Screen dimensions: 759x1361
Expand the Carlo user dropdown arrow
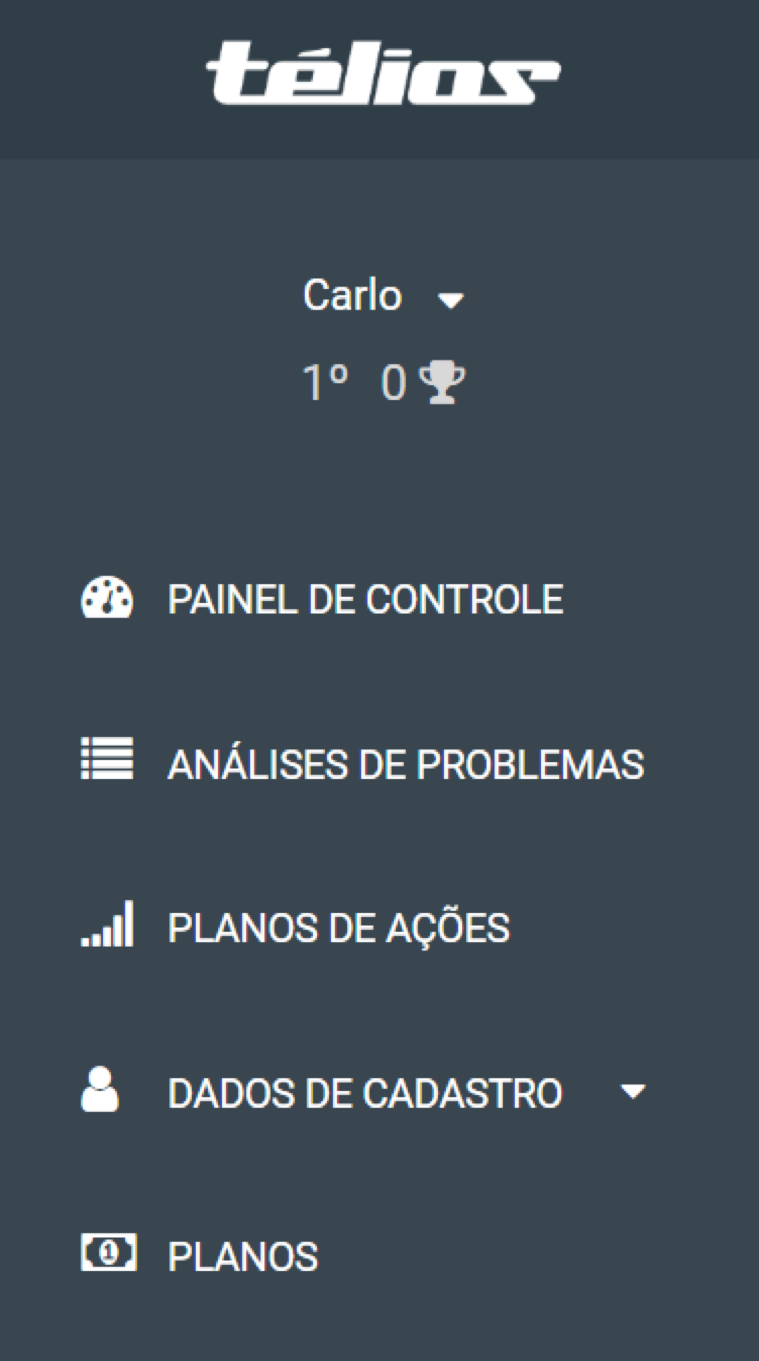coord(452,299)
